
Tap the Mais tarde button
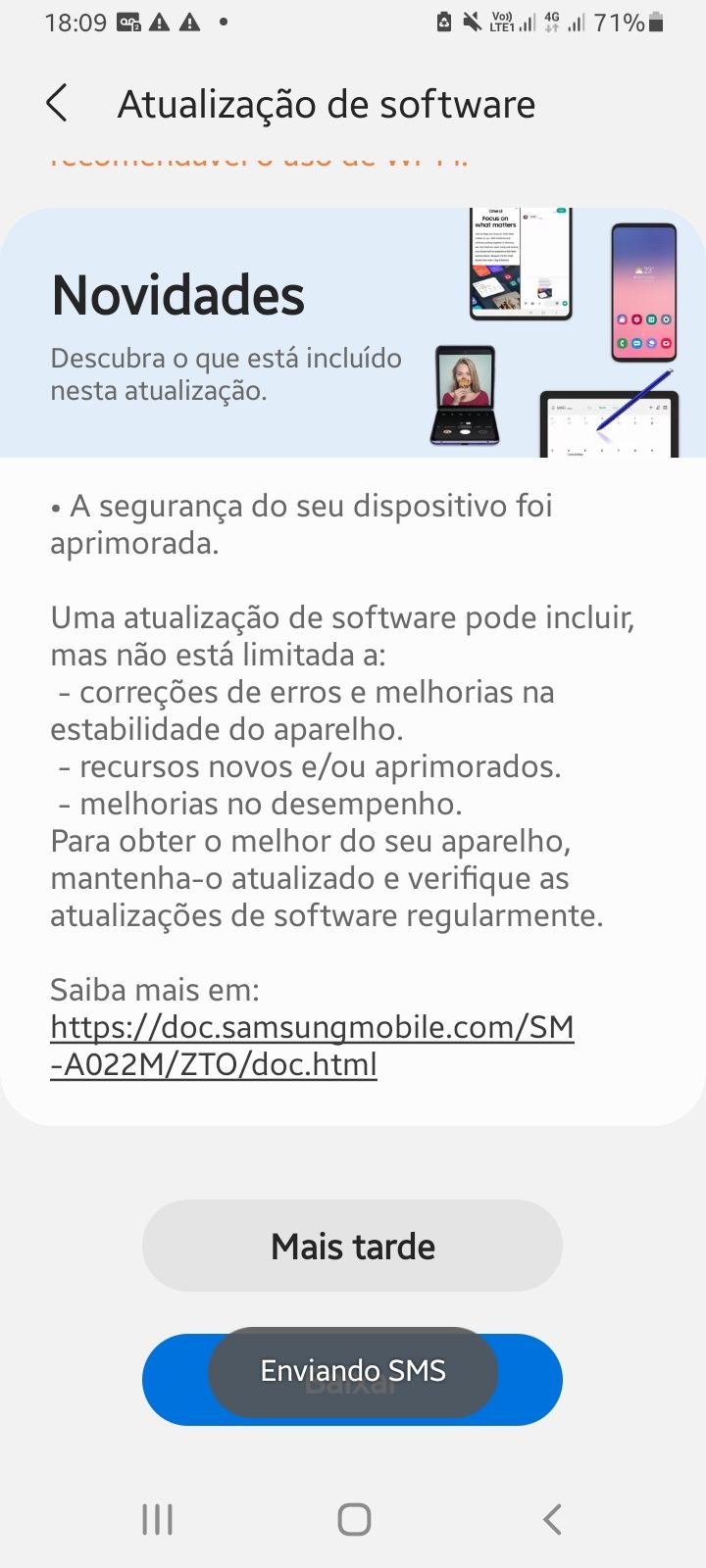tap(352, 1246)
